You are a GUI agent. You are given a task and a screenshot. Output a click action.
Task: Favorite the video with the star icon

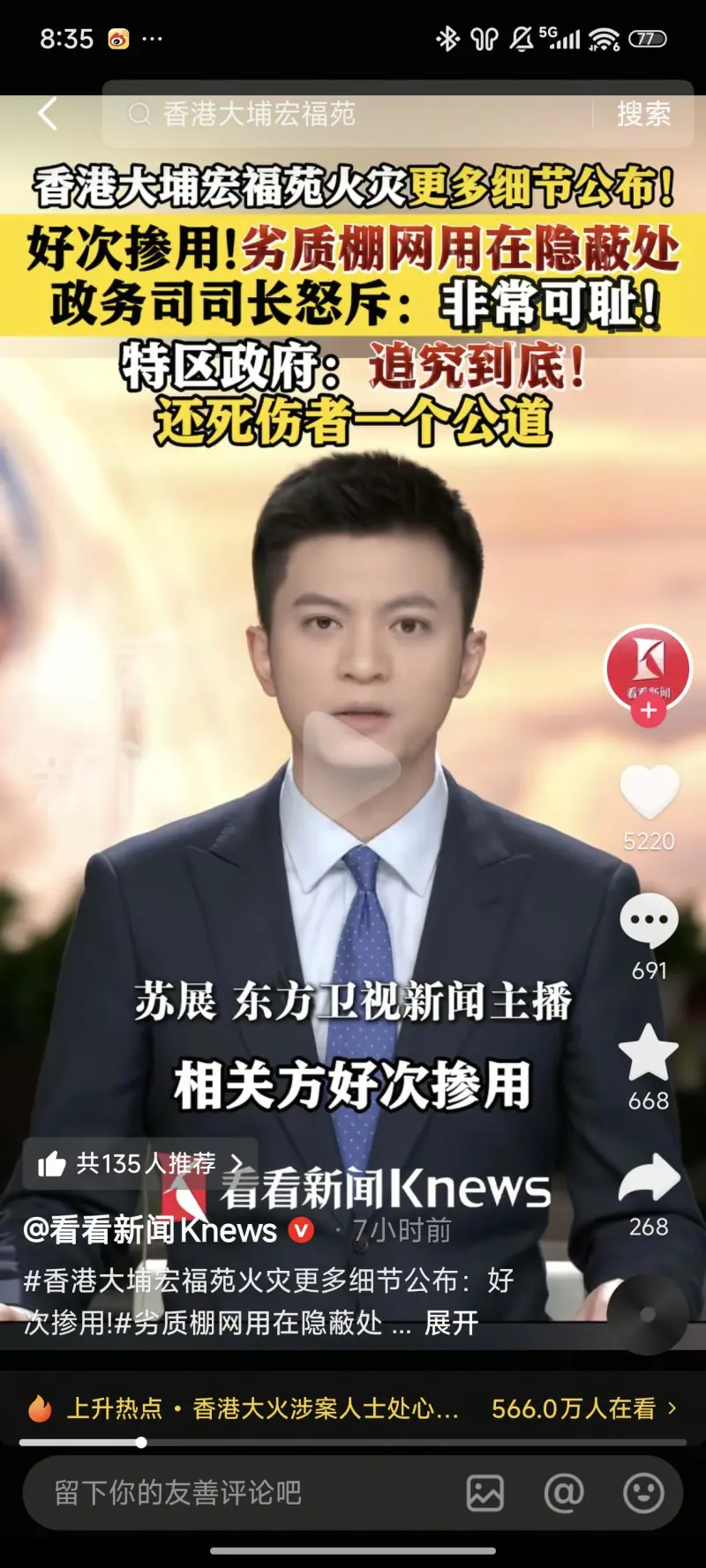click(x=649, y=1053)
